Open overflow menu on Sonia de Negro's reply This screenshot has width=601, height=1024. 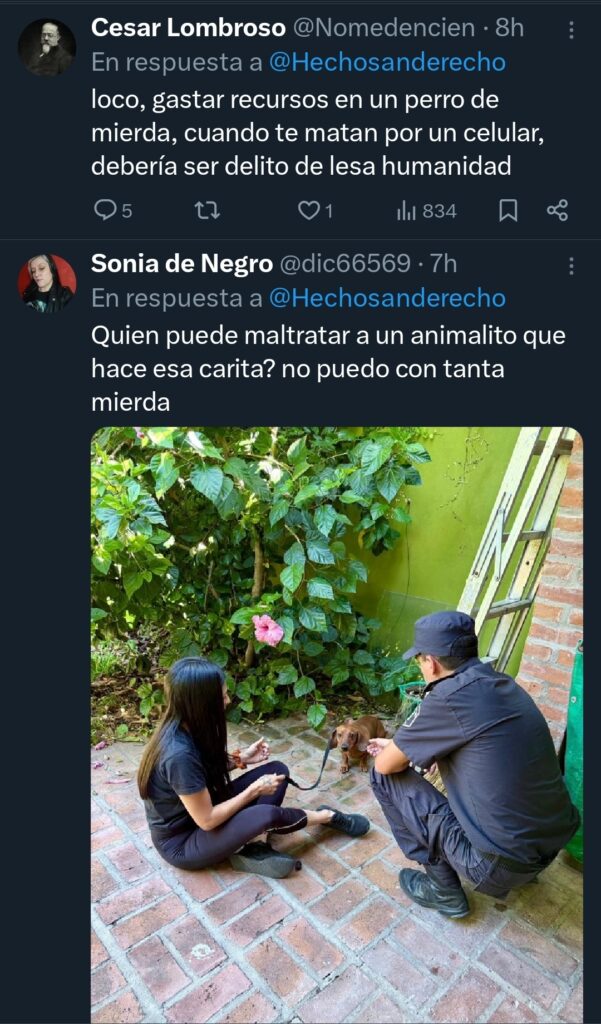click(x=571, y=265)
